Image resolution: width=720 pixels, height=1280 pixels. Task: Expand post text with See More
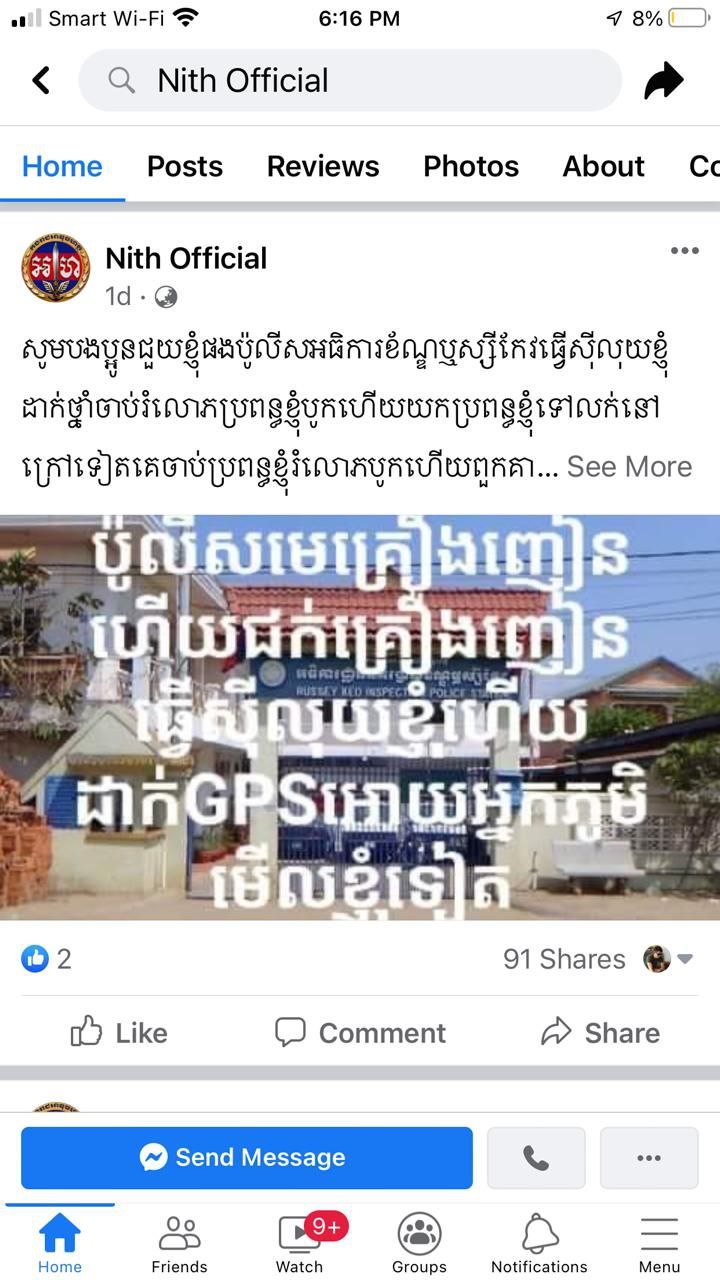(629, 466)
